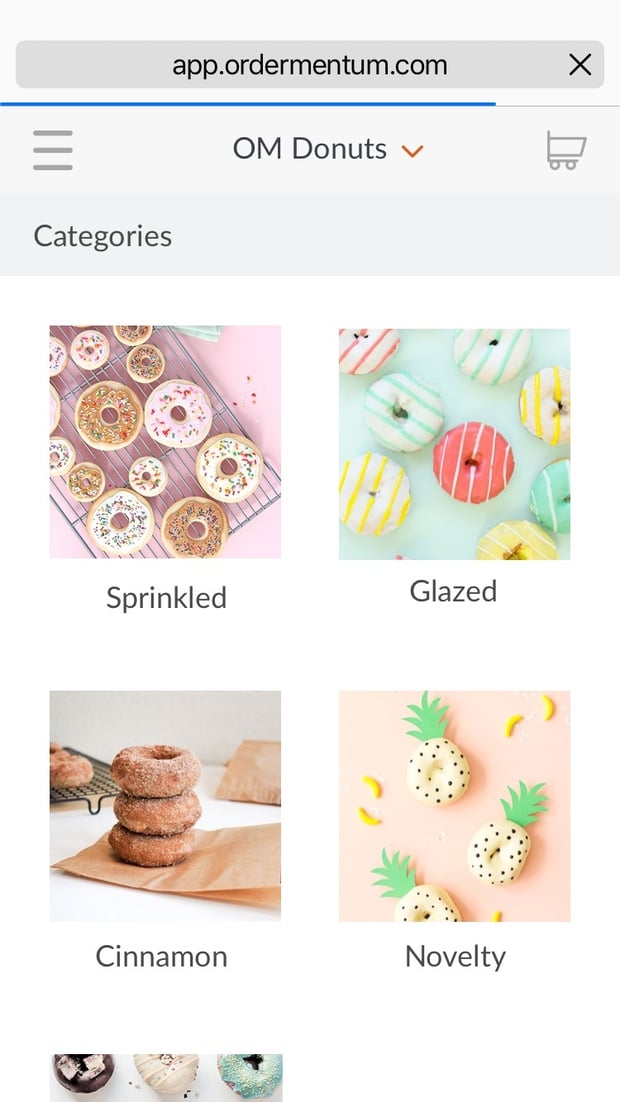Open the Glazed category

pyautogui.click(x=454, y=444)
